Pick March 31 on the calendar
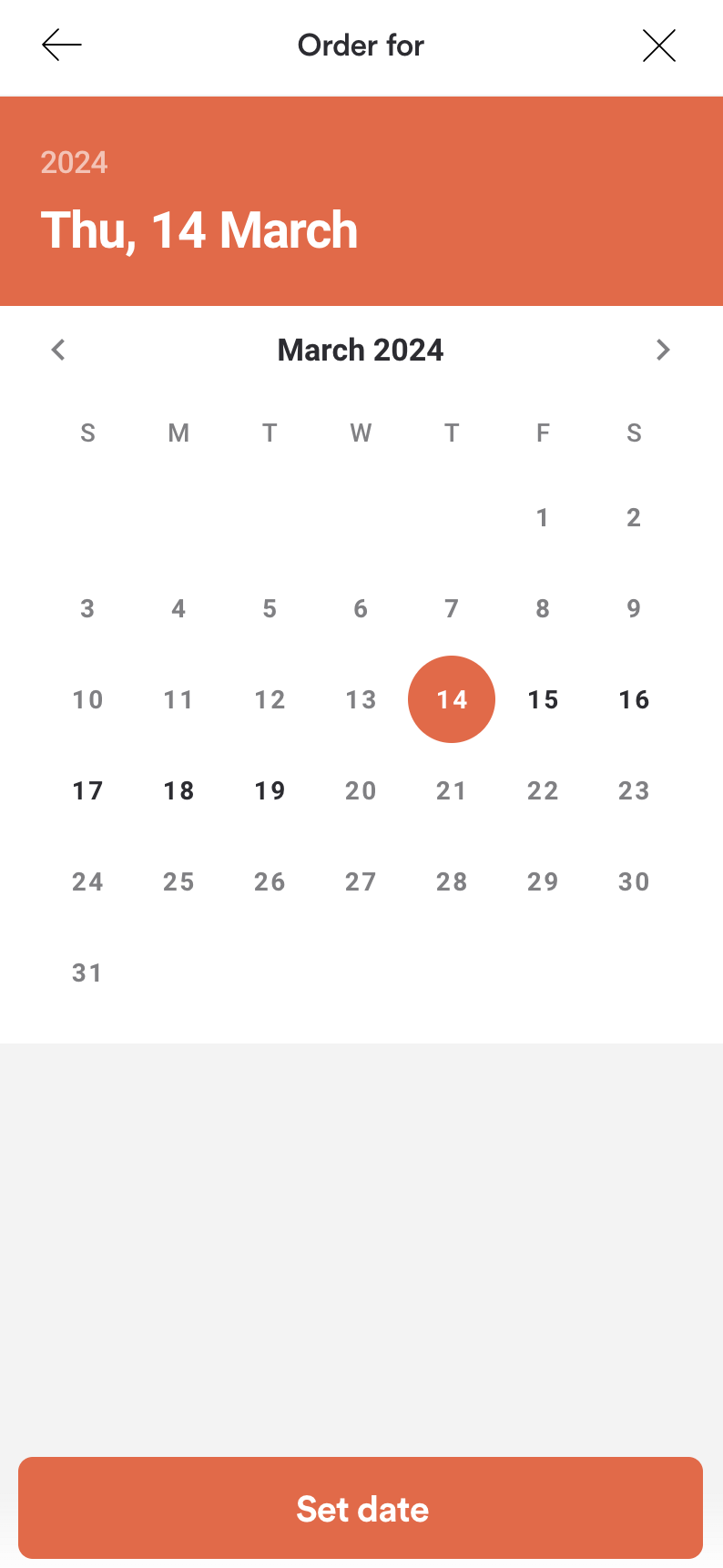The width and height of the screenshot is (723, 1568). click(87, 972)
